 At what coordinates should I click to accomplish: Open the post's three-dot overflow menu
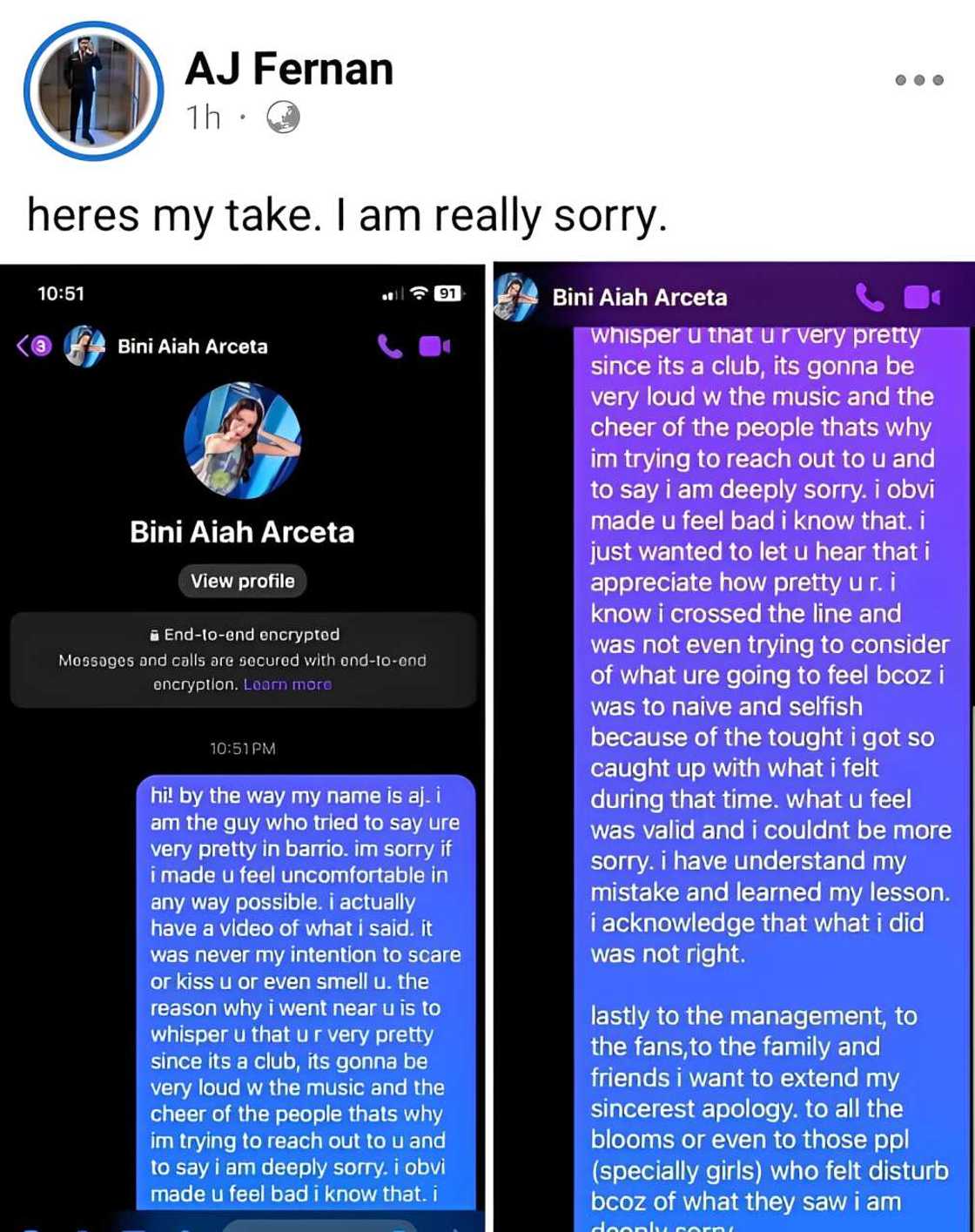918,80
